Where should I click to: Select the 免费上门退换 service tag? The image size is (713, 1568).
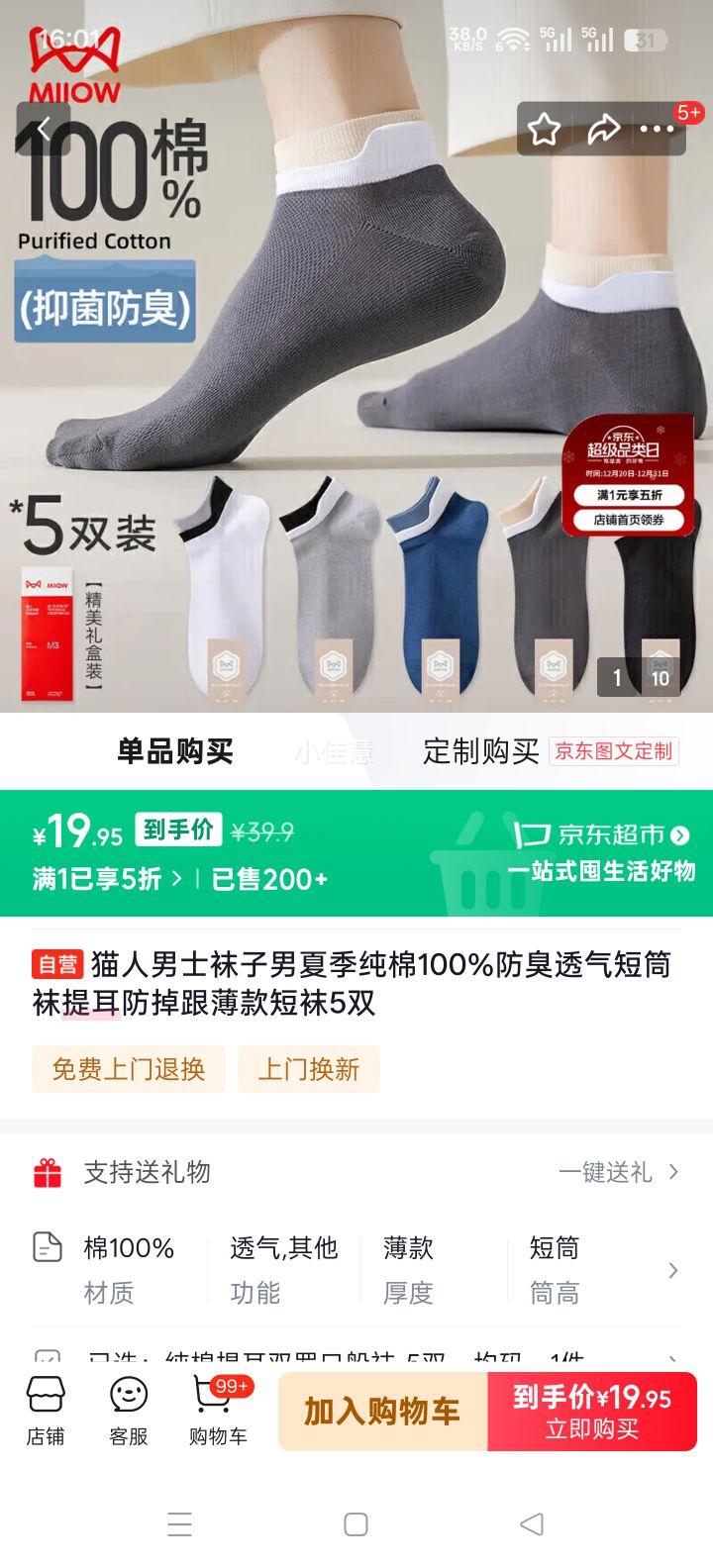coord(130,1069)
